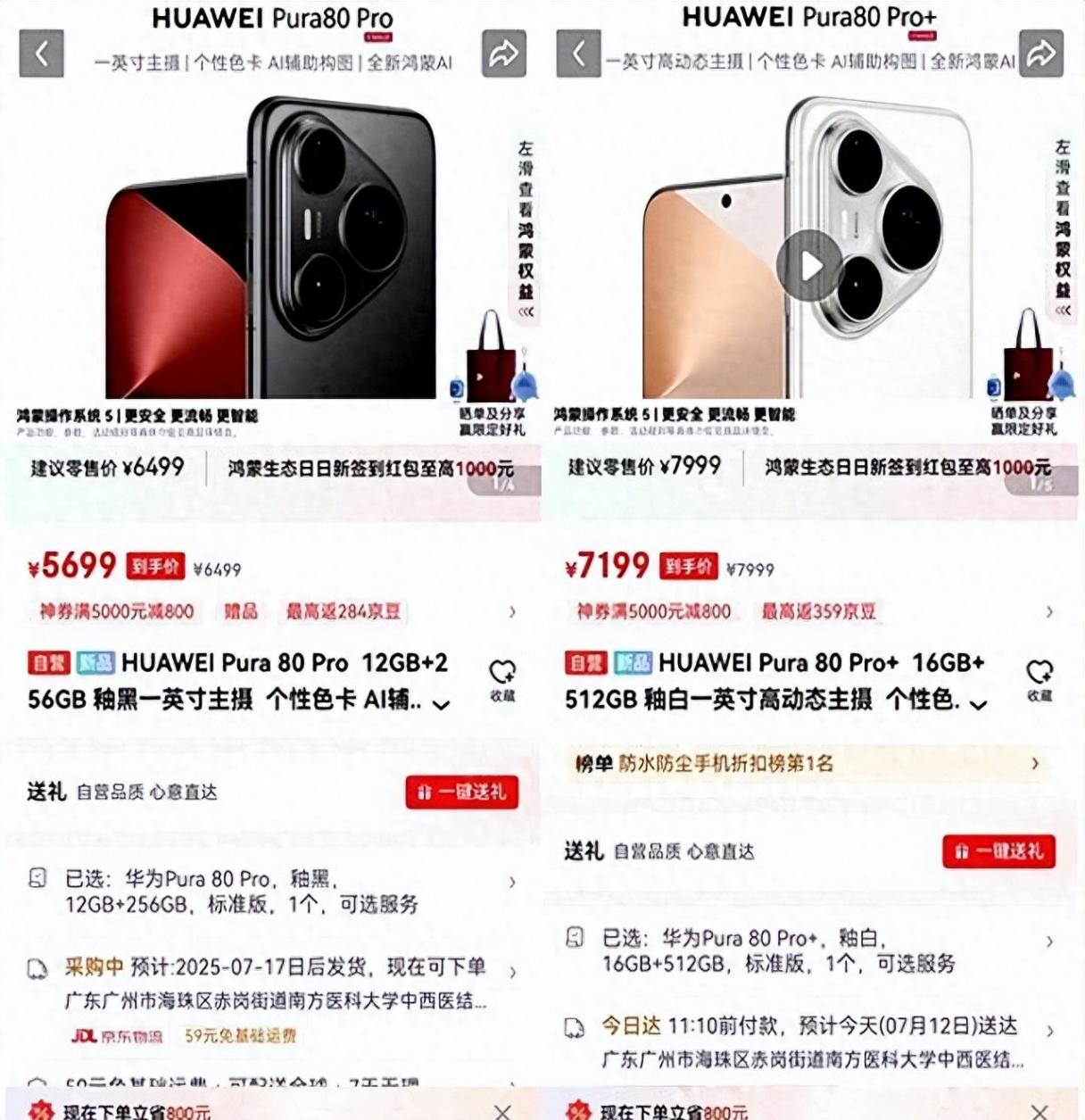
Task: Open the coupon row with 最高返359京豆
Action: (x=1049, y=612)
